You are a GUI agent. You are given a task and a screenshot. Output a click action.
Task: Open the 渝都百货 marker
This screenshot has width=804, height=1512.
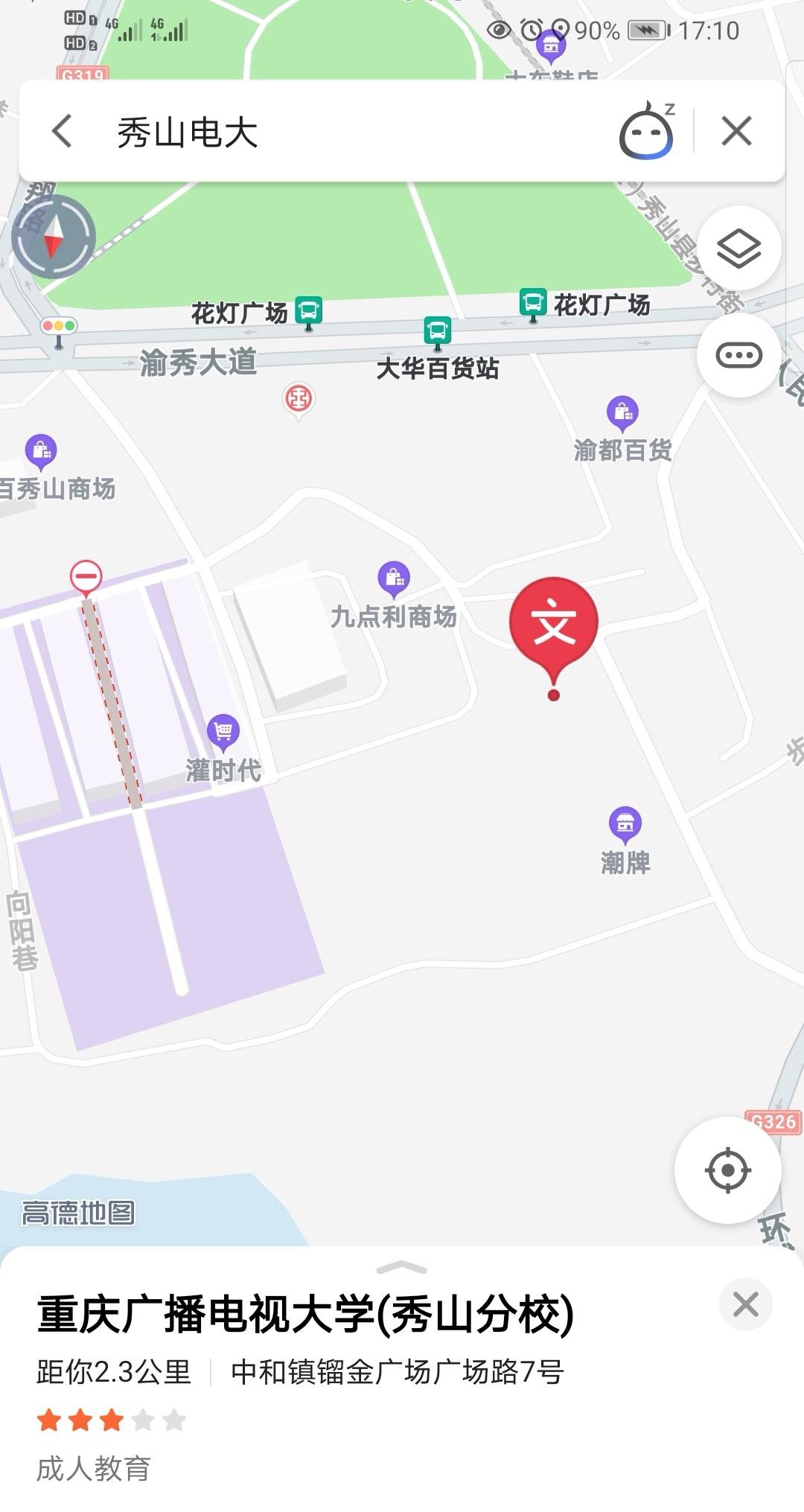[x=622, y=412]
